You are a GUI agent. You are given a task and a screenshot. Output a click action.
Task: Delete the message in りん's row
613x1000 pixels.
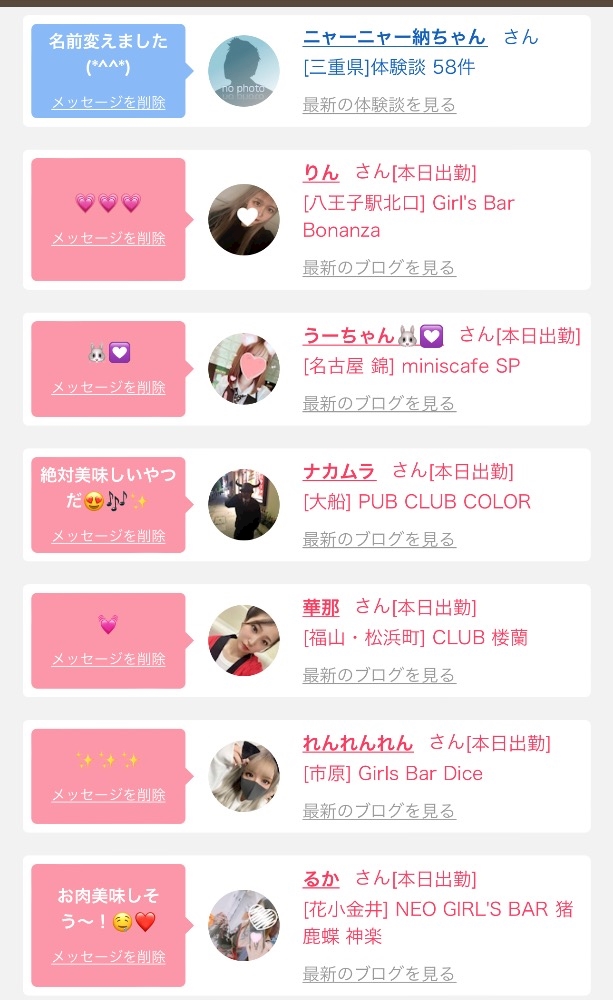point(108,238)
